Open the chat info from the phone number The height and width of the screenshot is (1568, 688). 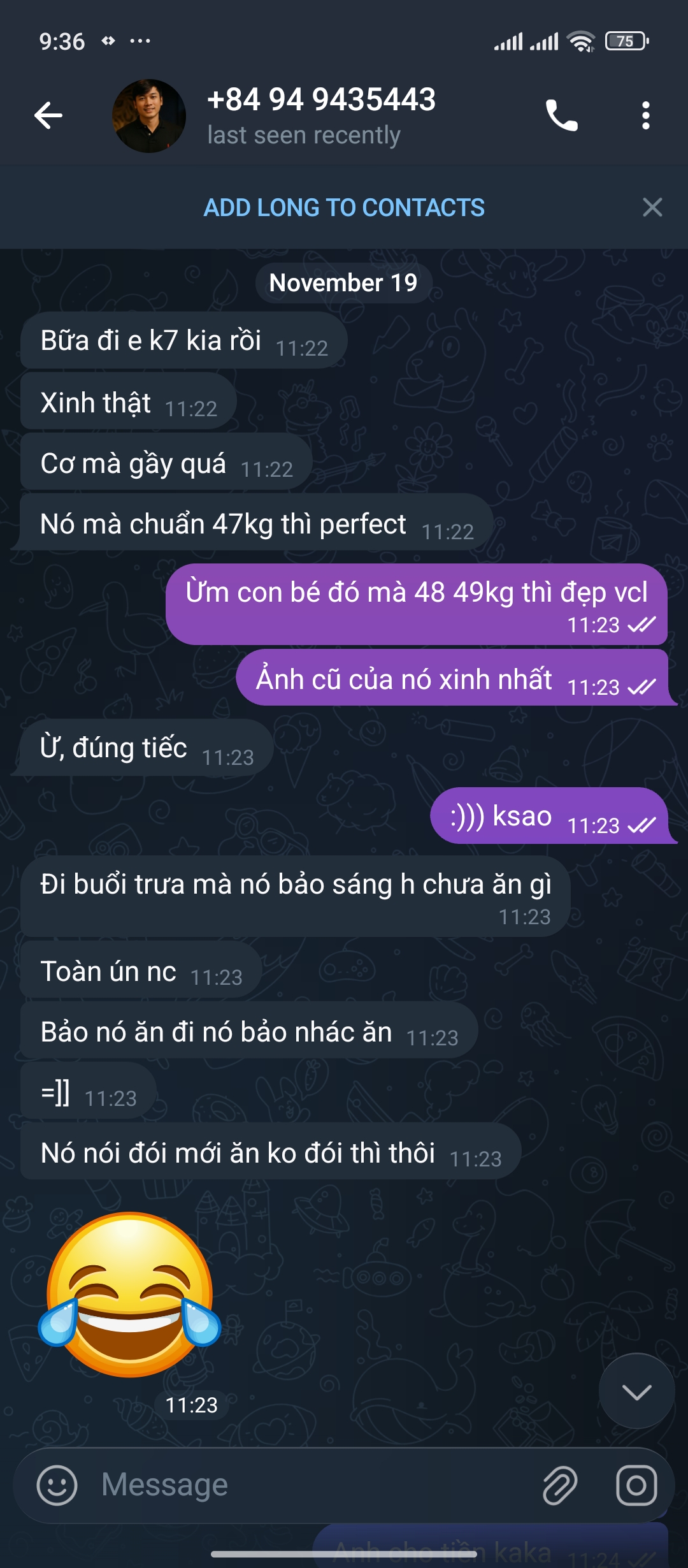click(321, 100)
